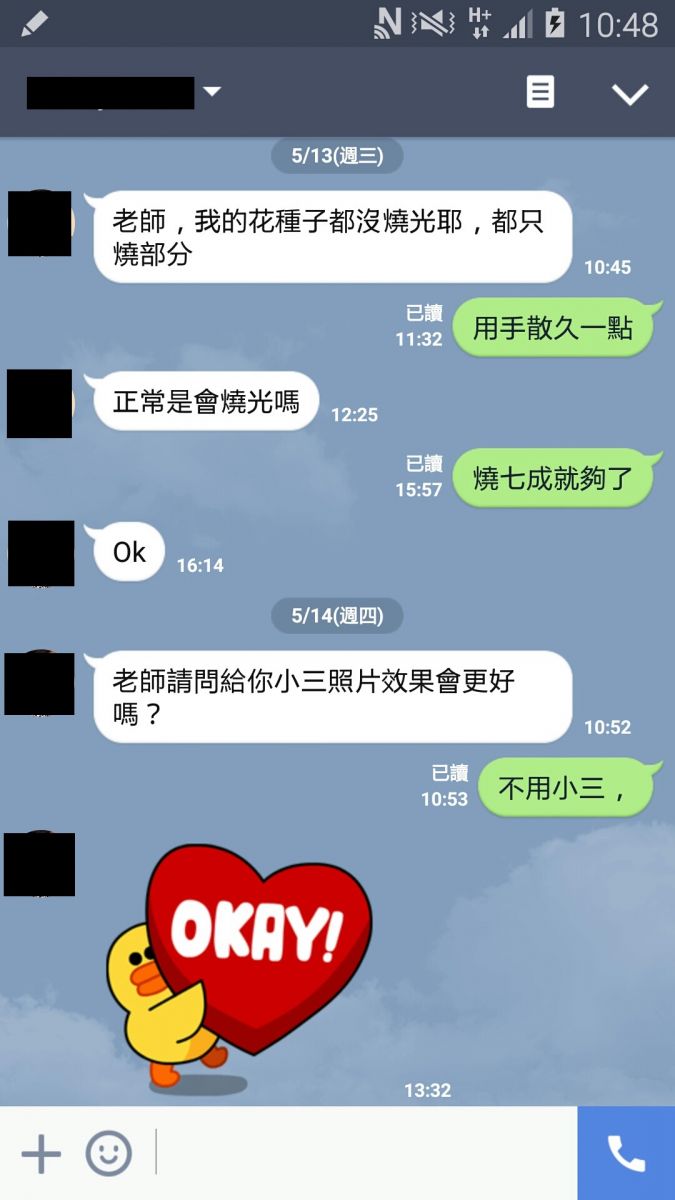Open the notes icon in header
This screenshot has height=1200, width=675.
(540, 93)
